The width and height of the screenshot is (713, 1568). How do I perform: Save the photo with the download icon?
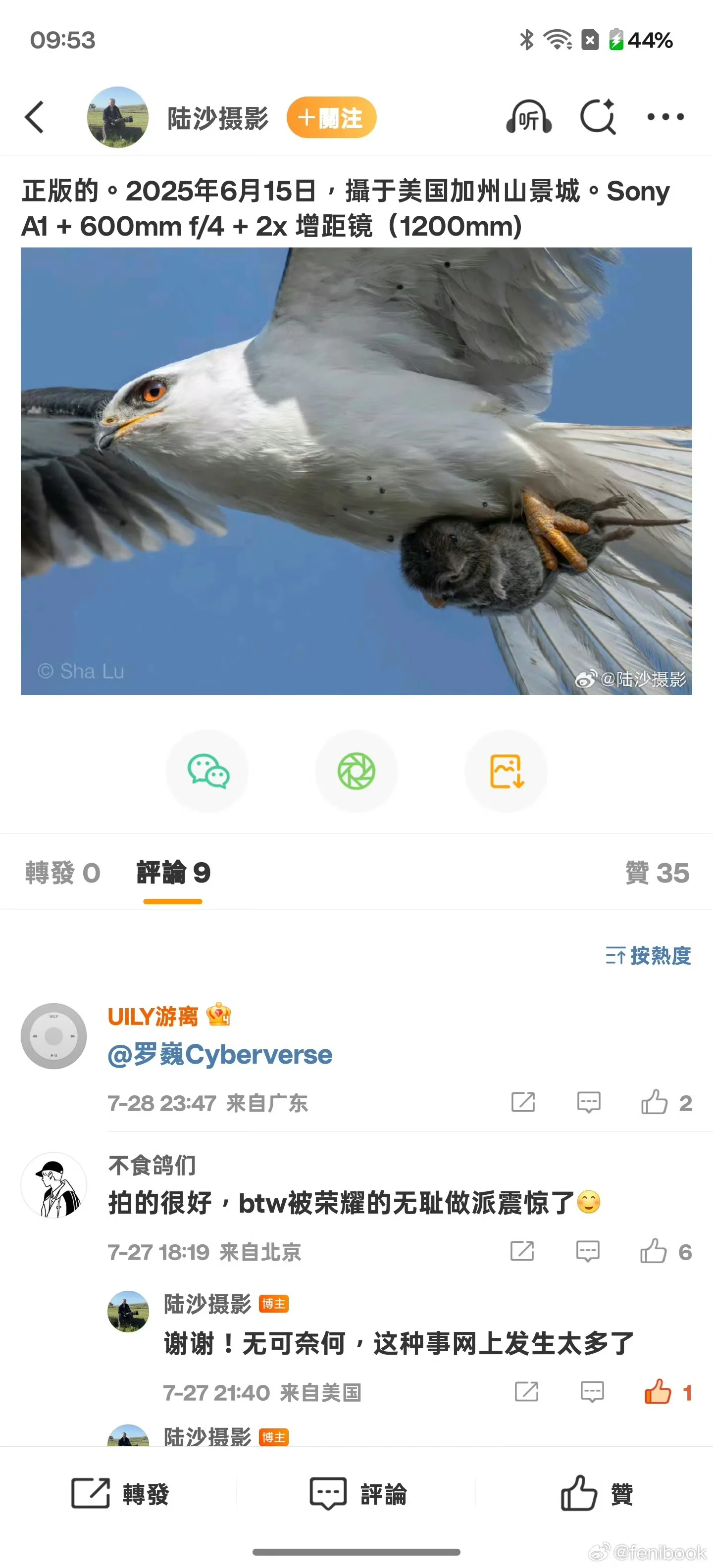(x=506, y=771)
